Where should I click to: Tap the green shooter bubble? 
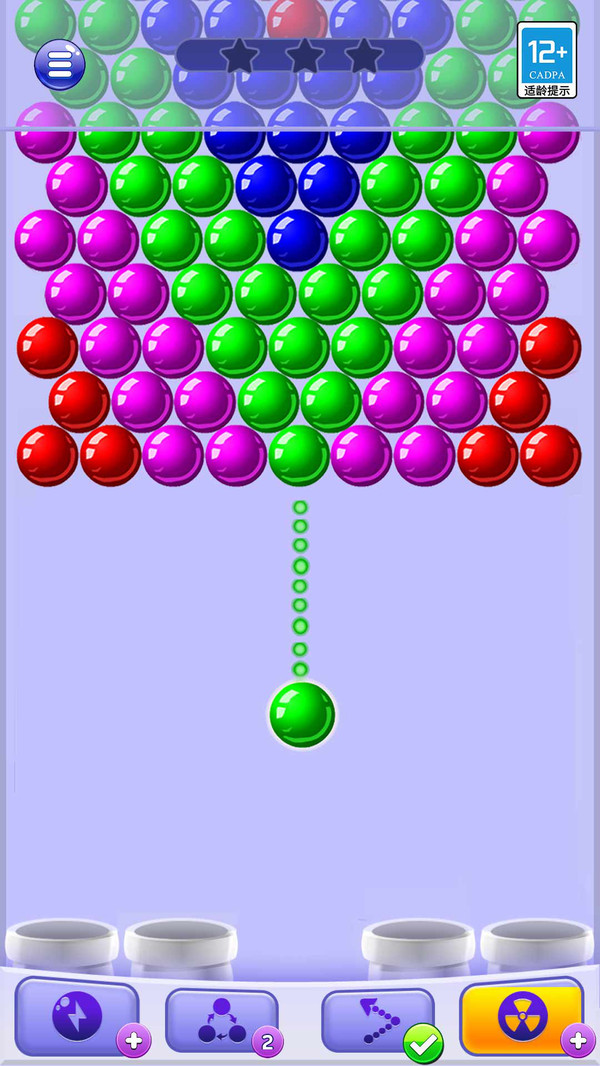[302, 714]
